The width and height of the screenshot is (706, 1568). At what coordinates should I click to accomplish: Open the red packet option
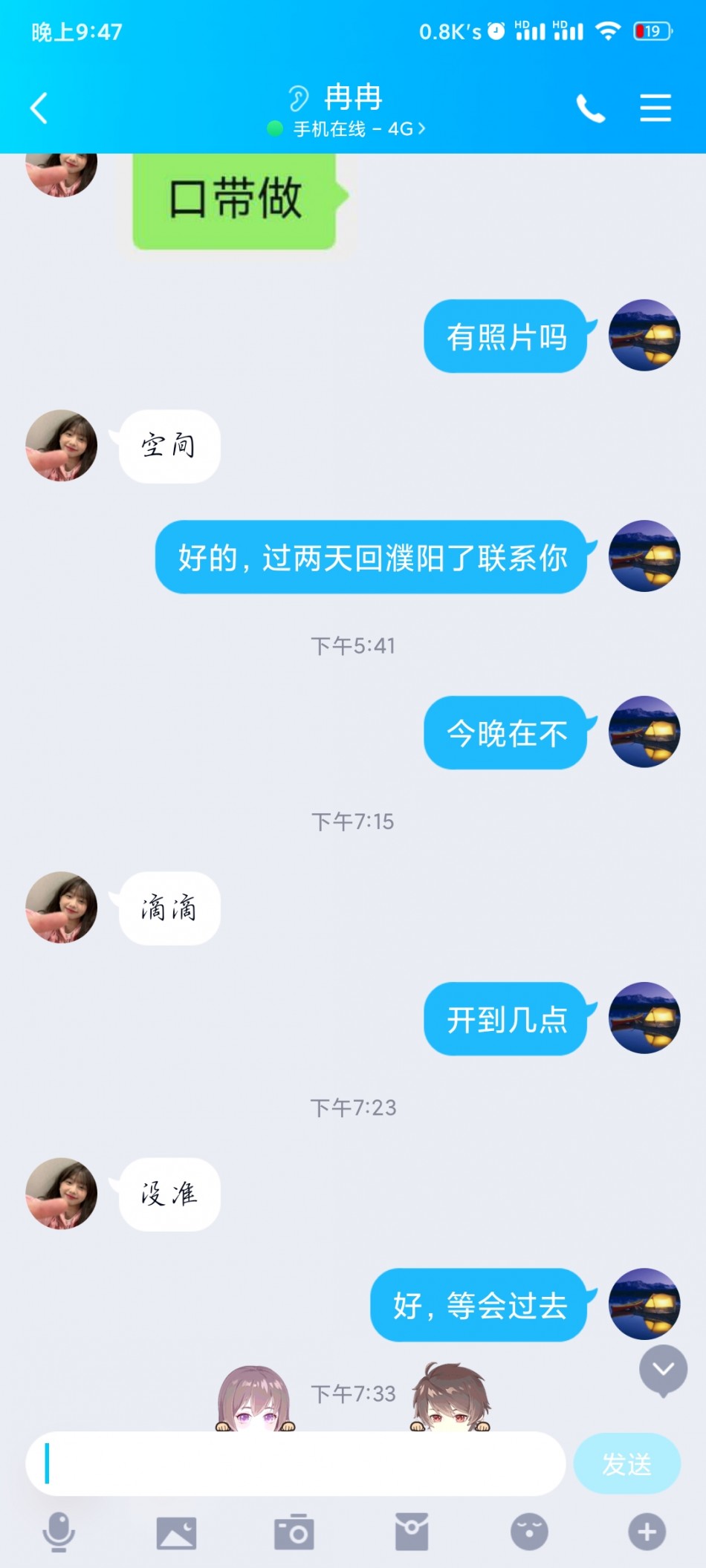[412, 1532]
